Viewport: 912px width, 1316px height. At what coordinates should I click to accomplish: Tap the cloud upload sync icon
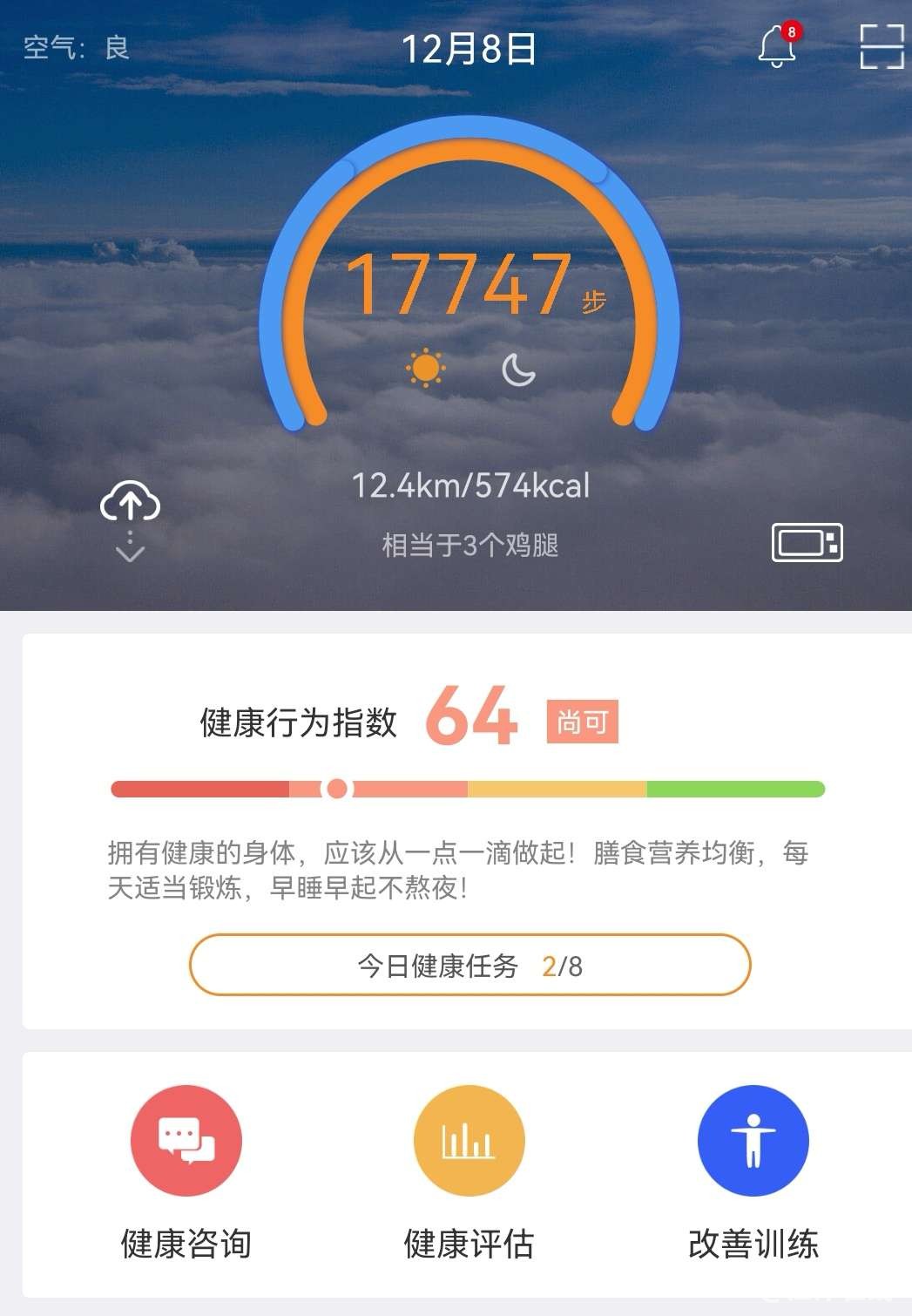[x=131, y=503]
